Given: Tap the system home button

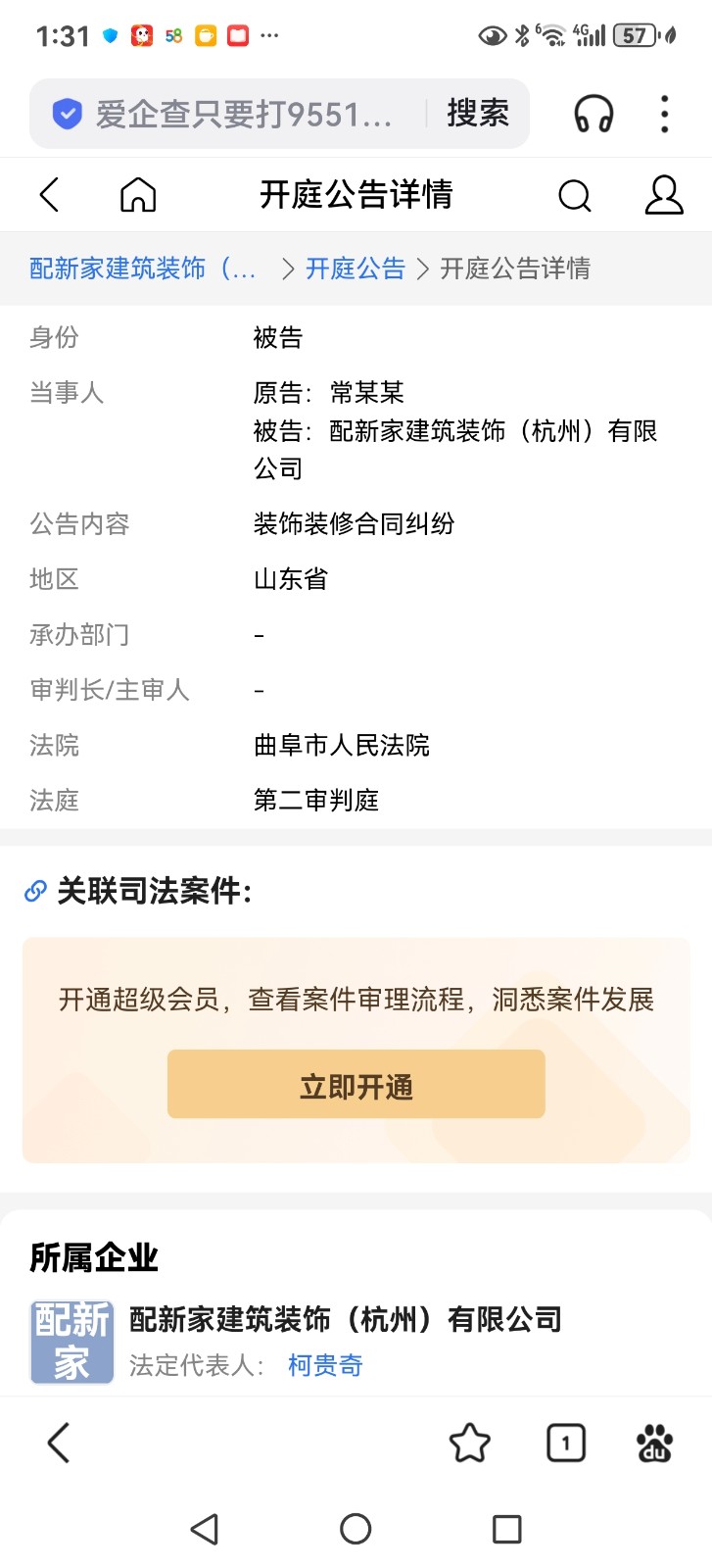Looking at the screenshot, I should [x=356, y=1529].
